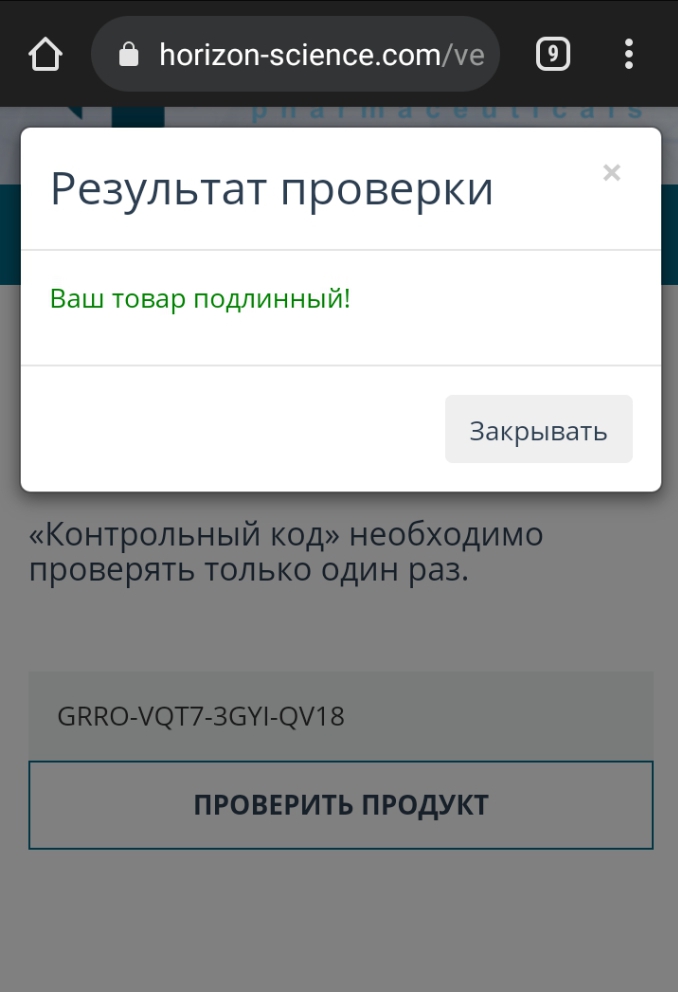The height and width of the screenshot is (992, 678).
Task: Dismiss the dialog with the X icon
Action: click(x=612, y=173)
